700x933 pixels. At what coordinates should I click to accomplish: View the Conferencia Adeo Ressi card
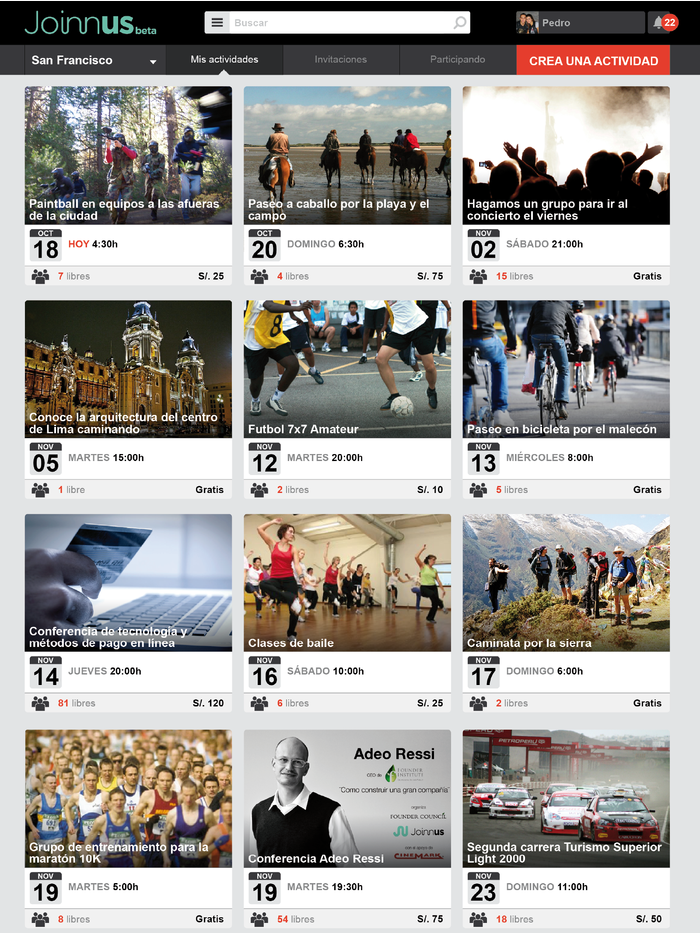pos(347,798)
